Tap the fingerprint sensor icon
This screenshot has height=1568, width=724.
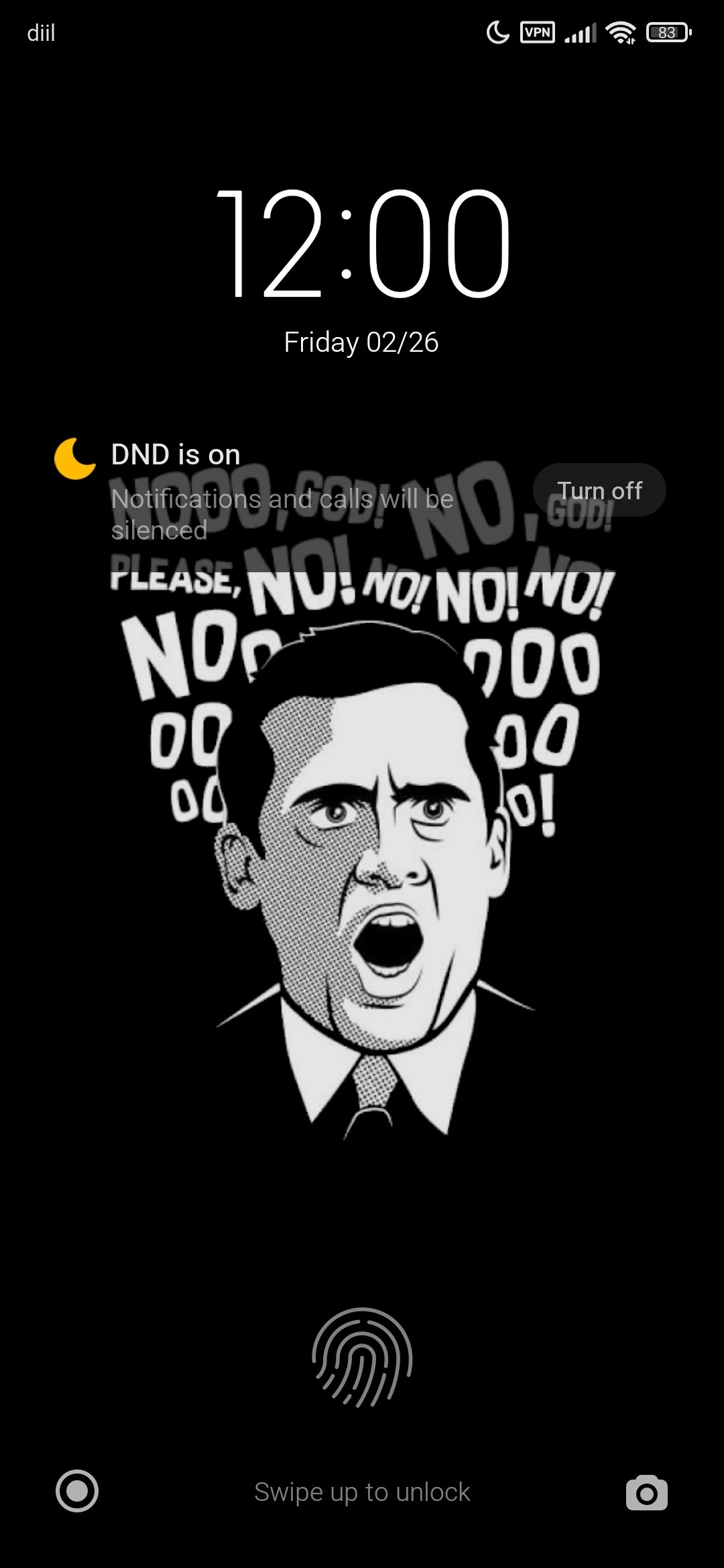[x=362, y=1357]
